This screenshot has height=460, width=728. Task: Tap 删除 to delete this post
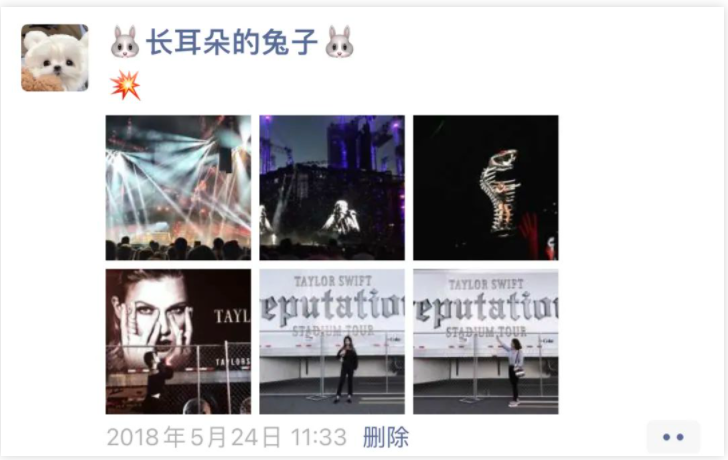click(x=386, y=437)
